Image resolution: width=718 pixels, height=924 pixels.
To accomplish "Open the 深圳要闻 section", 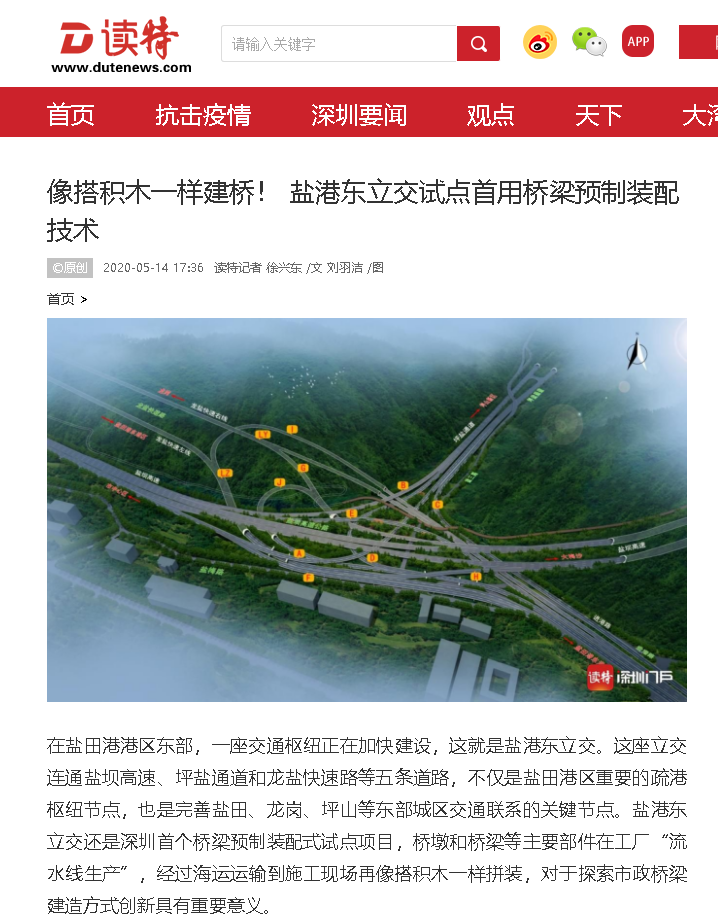I will pyautogui.click(x=359, y=115).
